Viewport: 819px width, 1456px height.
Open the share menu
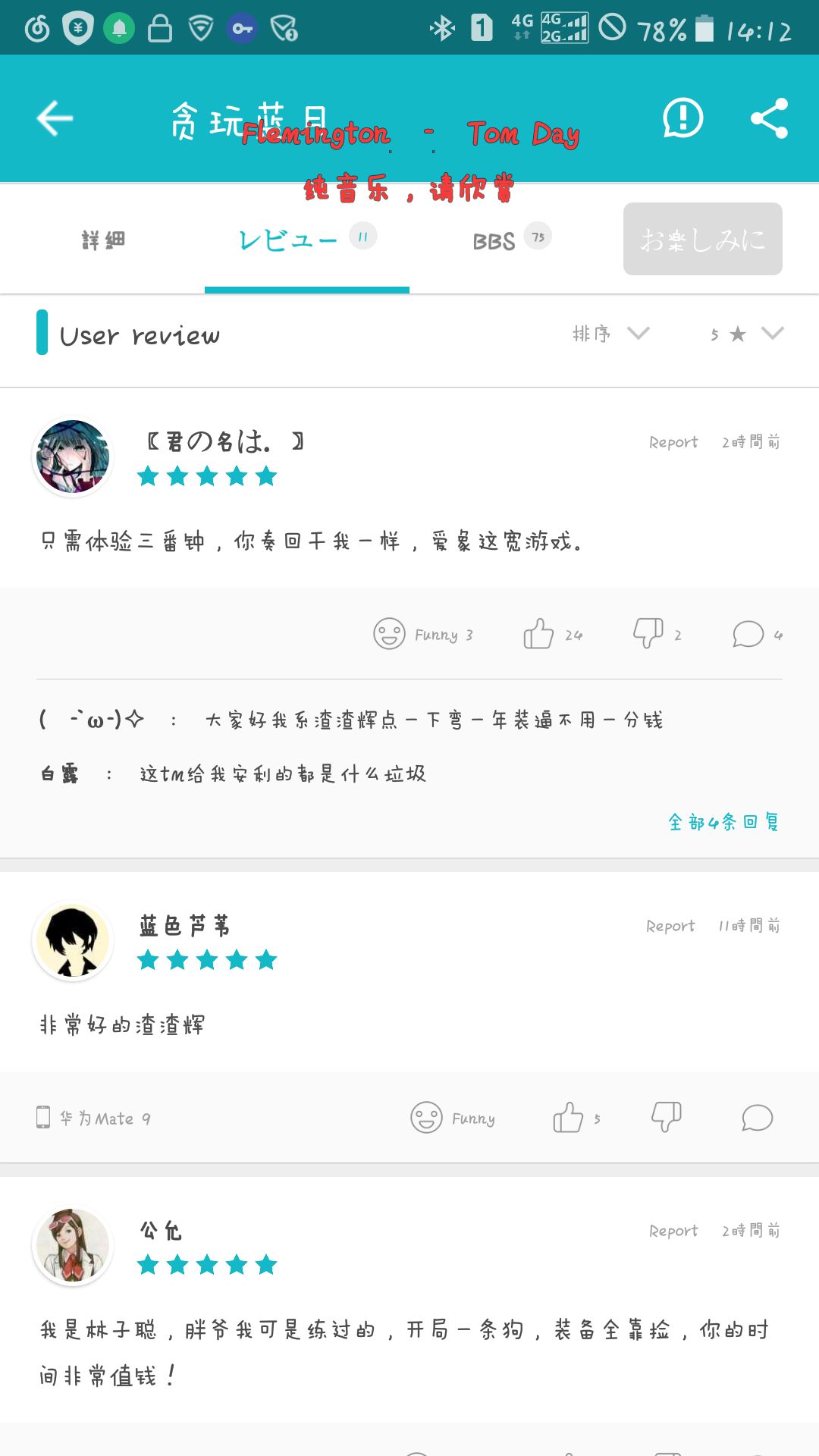769,118
